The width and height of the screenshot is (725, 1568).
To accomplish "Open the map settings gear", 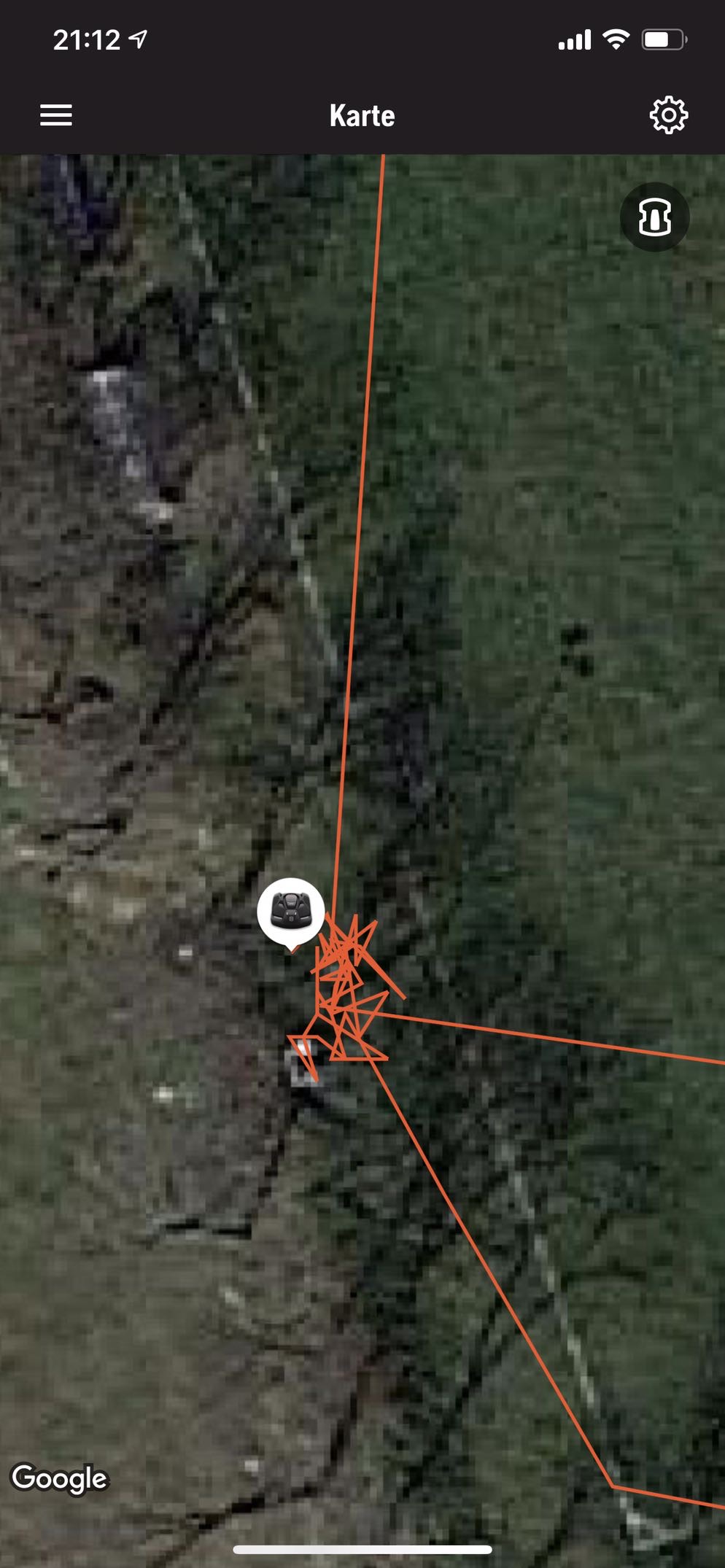I will pos(668,115).
